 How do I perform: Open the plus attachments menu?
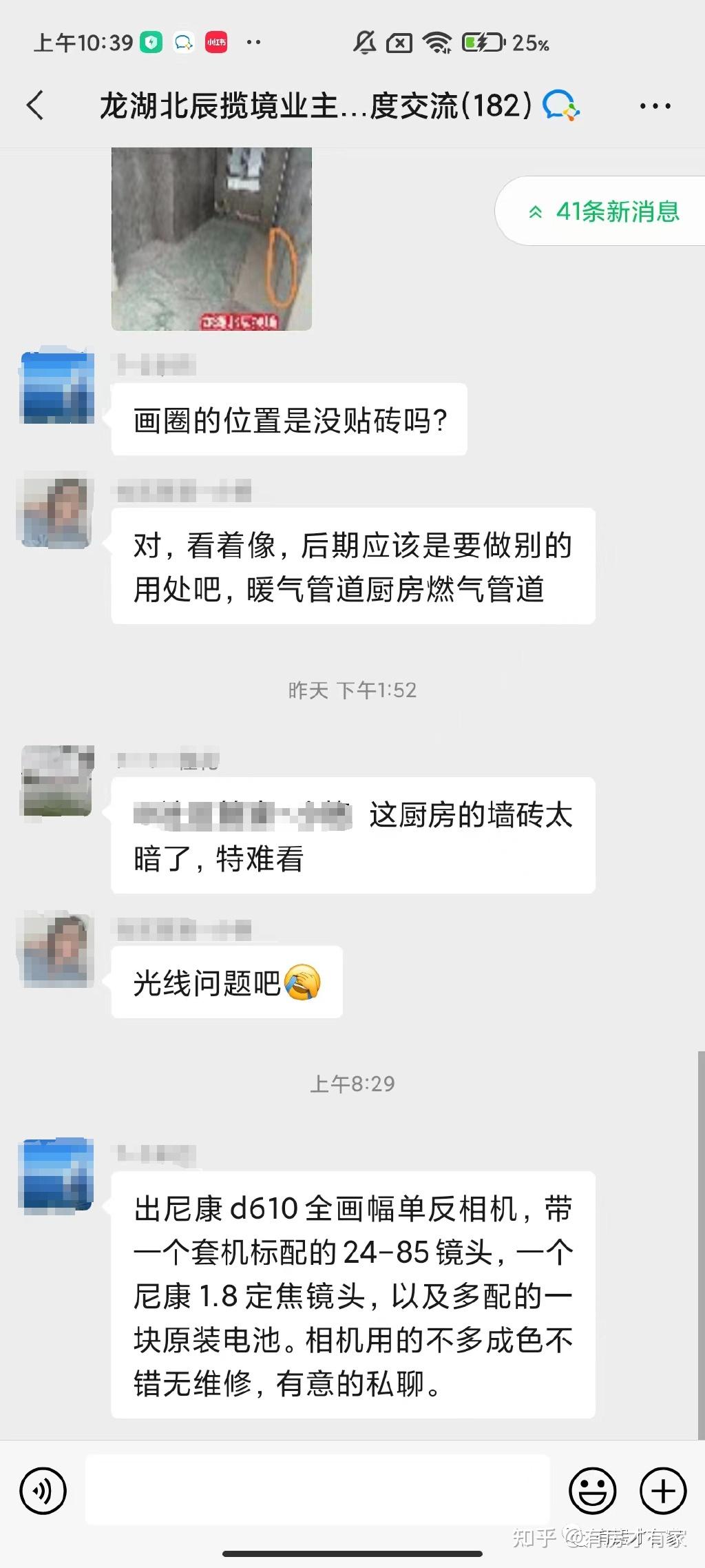[x=663, y=1492]
